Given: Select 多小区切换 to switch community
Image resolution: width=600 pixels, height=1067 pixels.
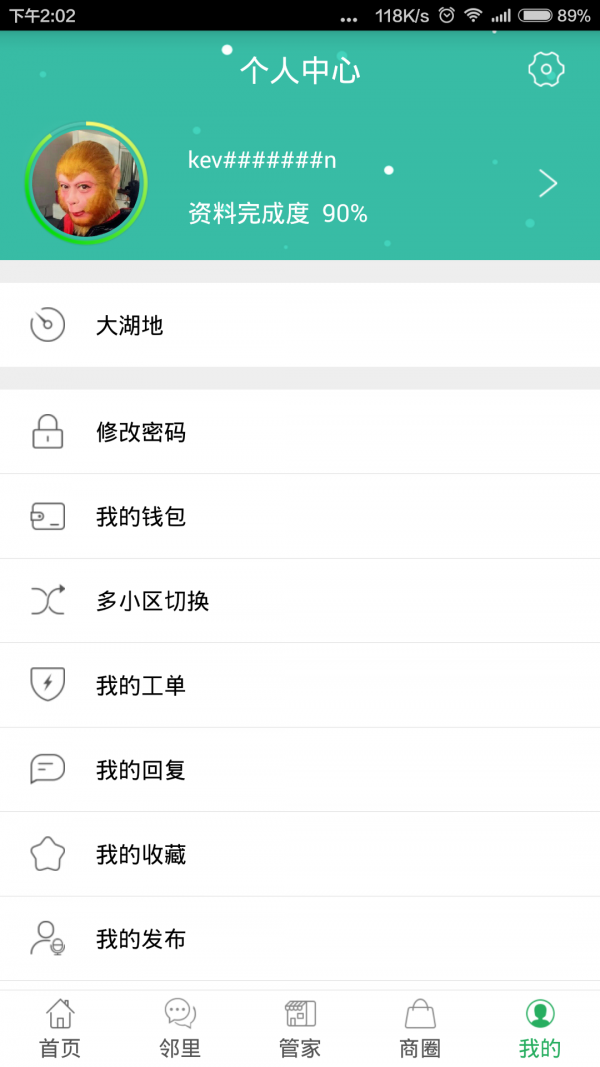Looking at the screenshot, I should tap(300, 601).
